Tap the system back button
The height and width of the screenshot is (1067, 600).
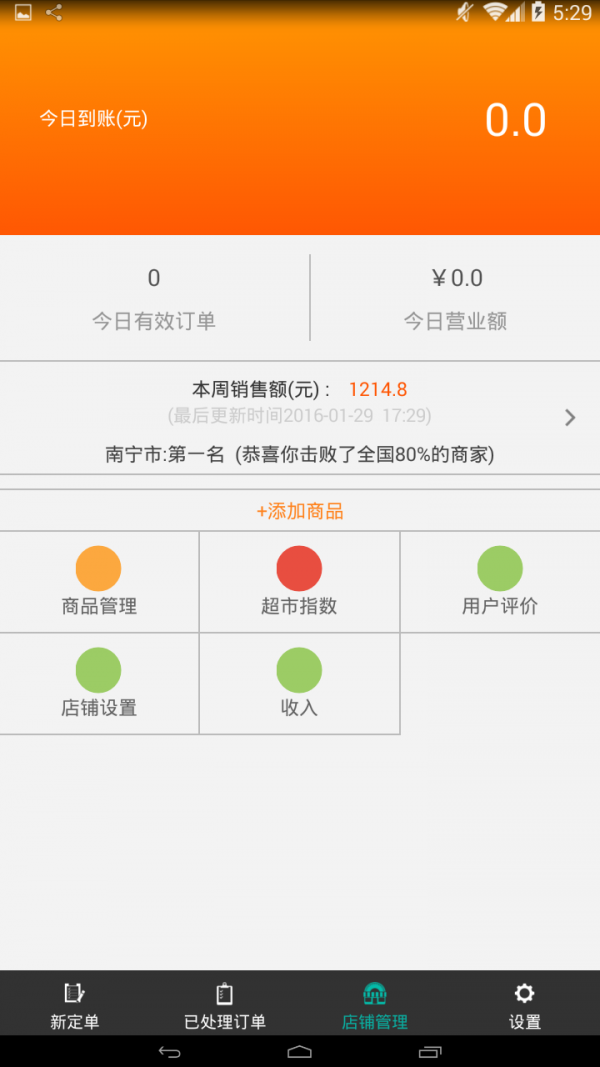[170, 1051]
